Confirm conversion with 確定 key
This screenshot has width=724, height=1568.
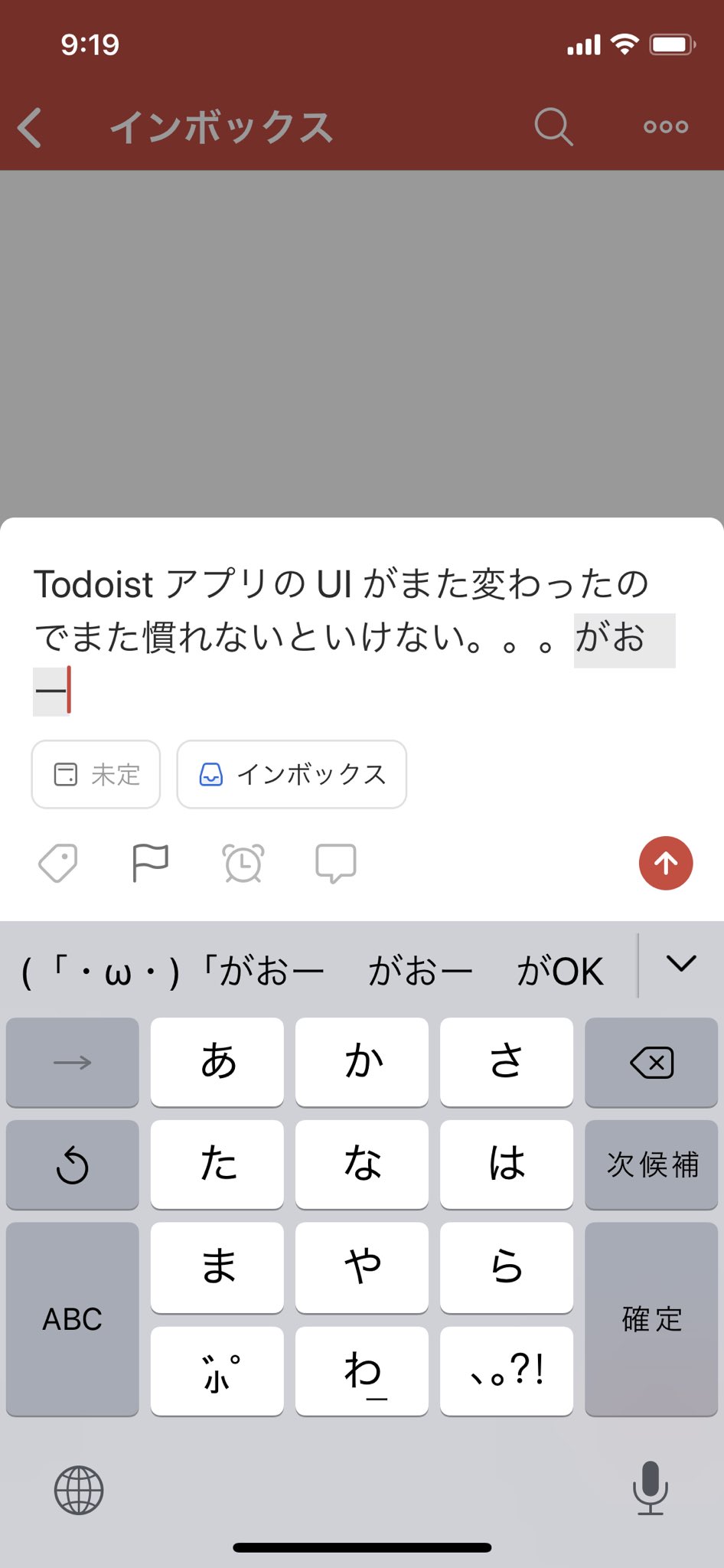pos(651,1319)
